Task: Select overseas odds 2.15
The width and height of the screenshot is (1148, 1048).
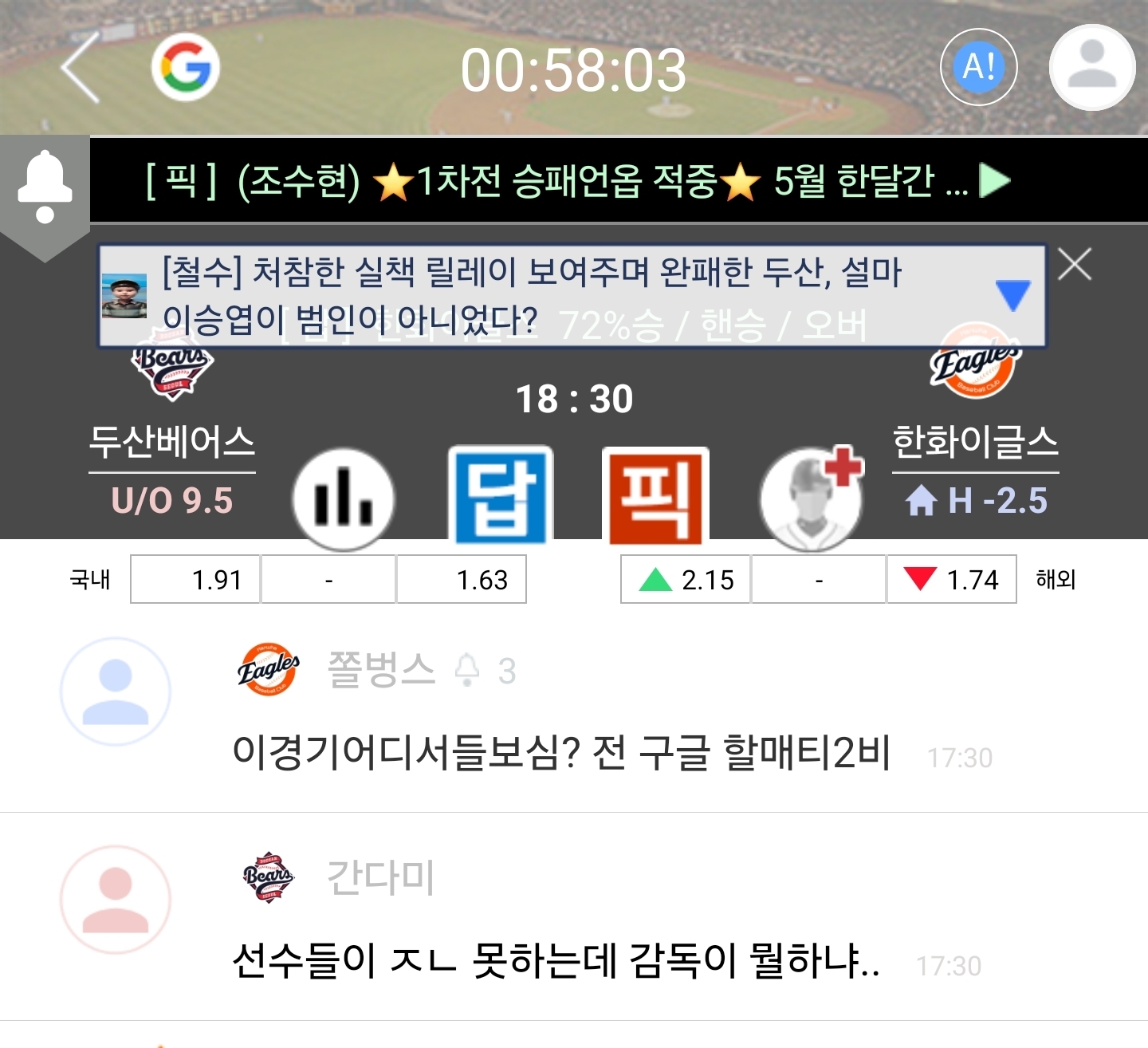Action: pyautogui.click(x=686, y=580)
